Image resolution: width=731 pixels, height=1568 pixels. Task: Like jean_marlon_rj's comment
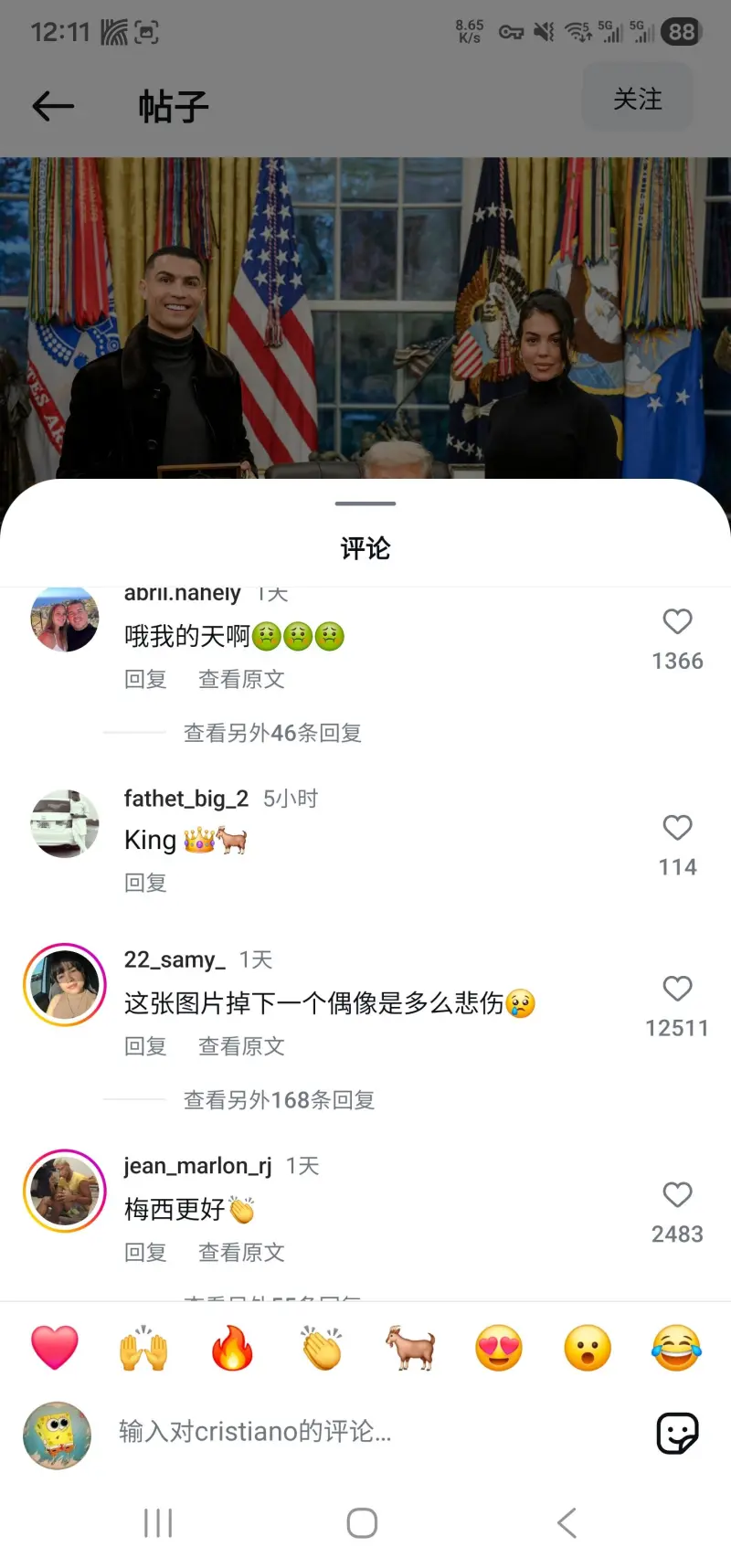click(677, 1195)
